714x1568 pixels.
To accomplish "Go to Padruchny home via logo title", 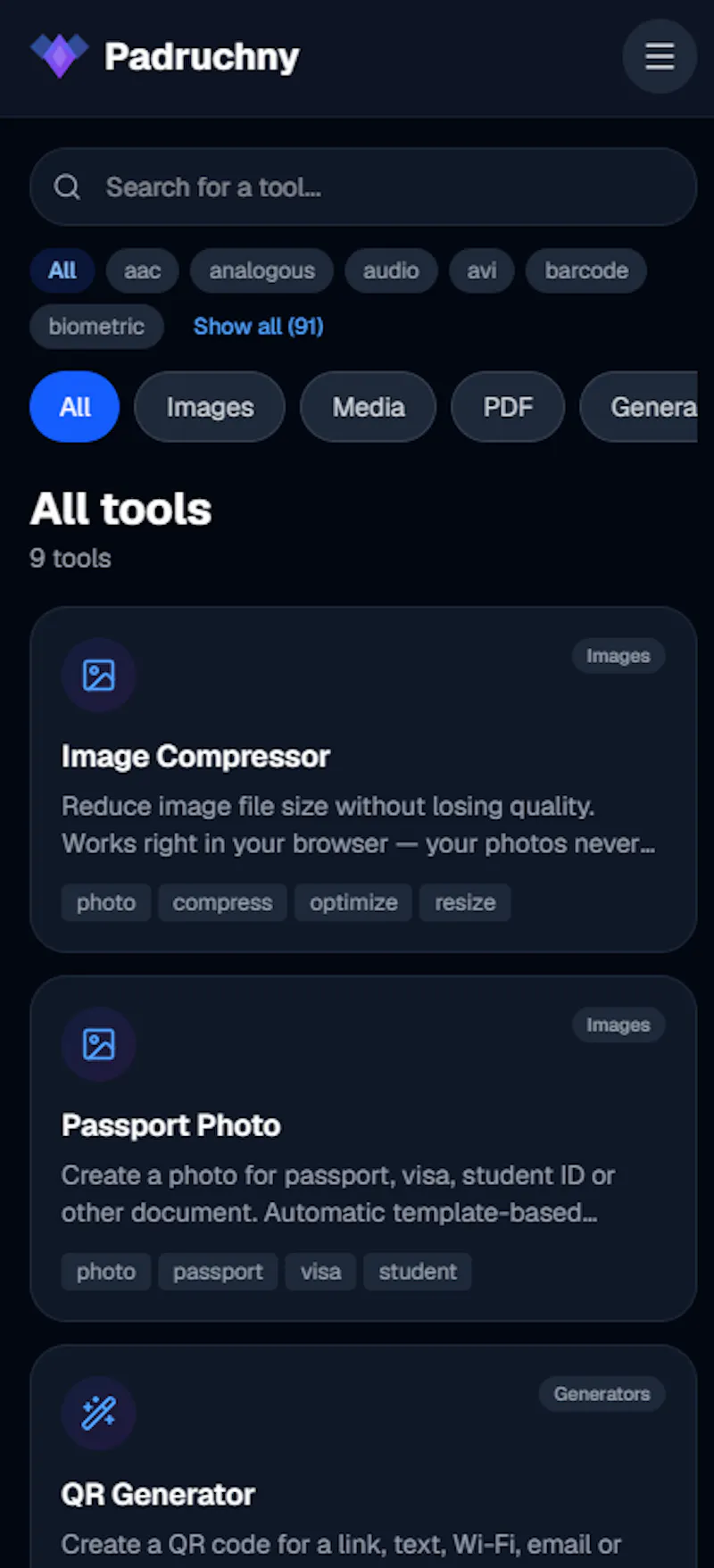I will (x=165, y=56).
